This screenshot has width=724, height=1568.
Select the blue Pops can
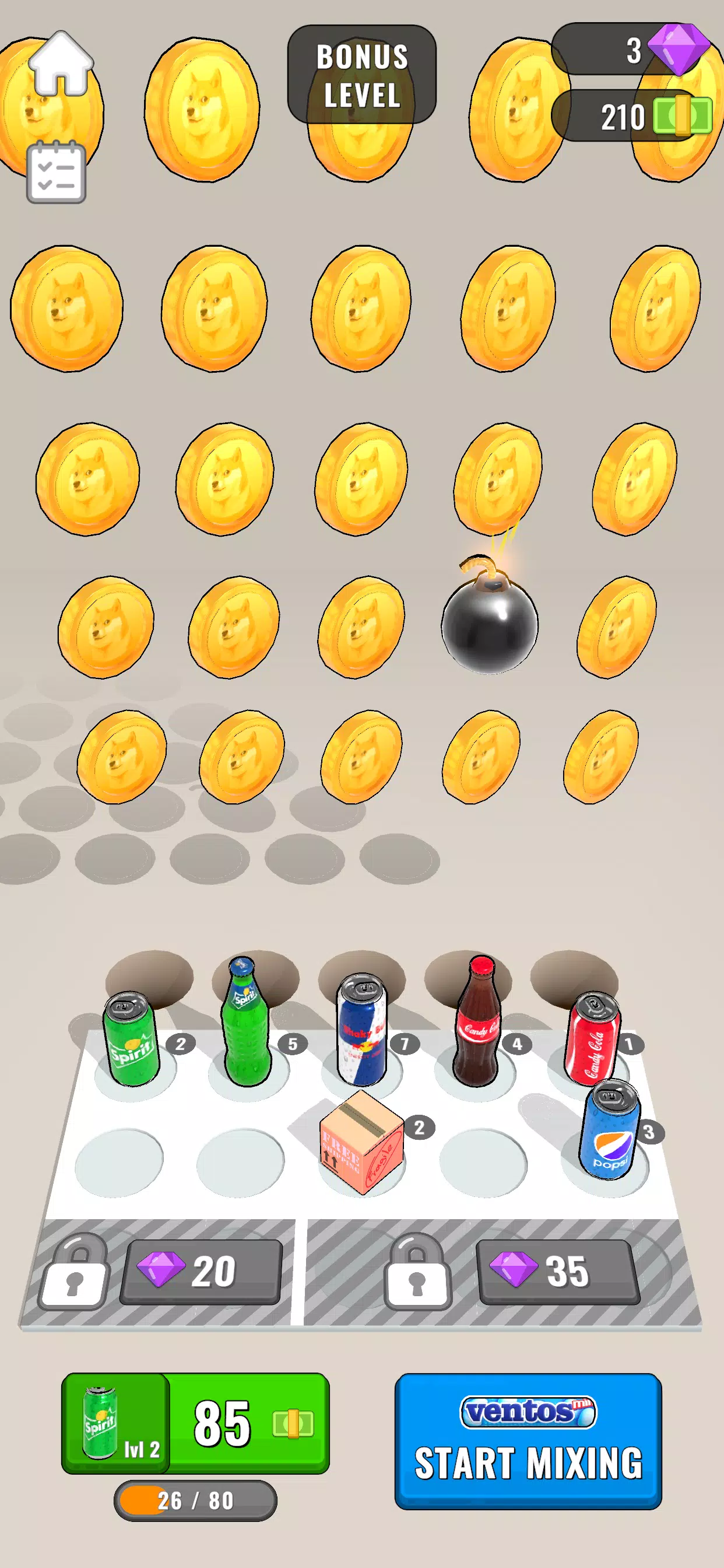click(x=610, y=1130)
